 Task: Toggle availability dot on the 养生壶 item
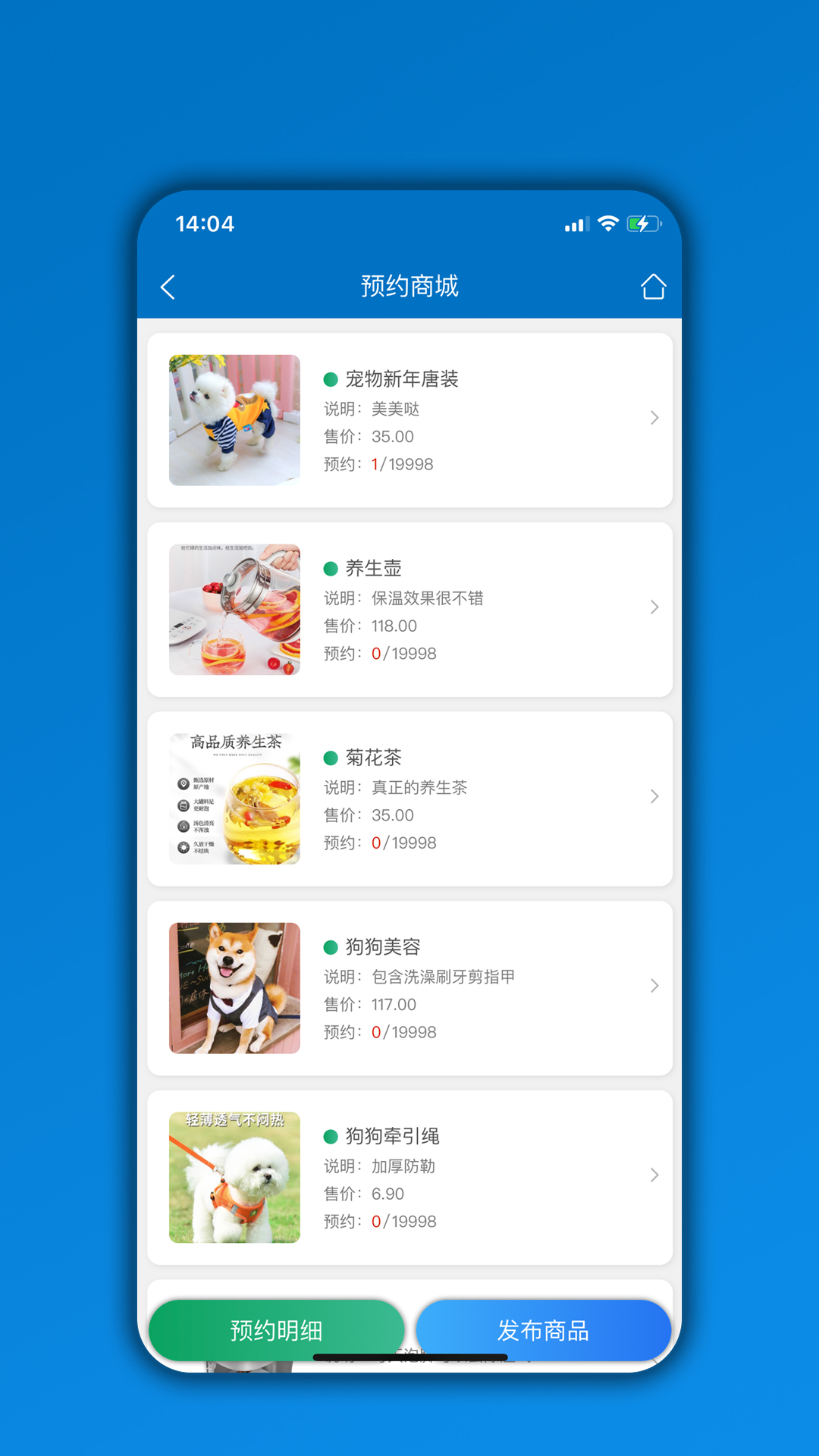click(329, 568)
